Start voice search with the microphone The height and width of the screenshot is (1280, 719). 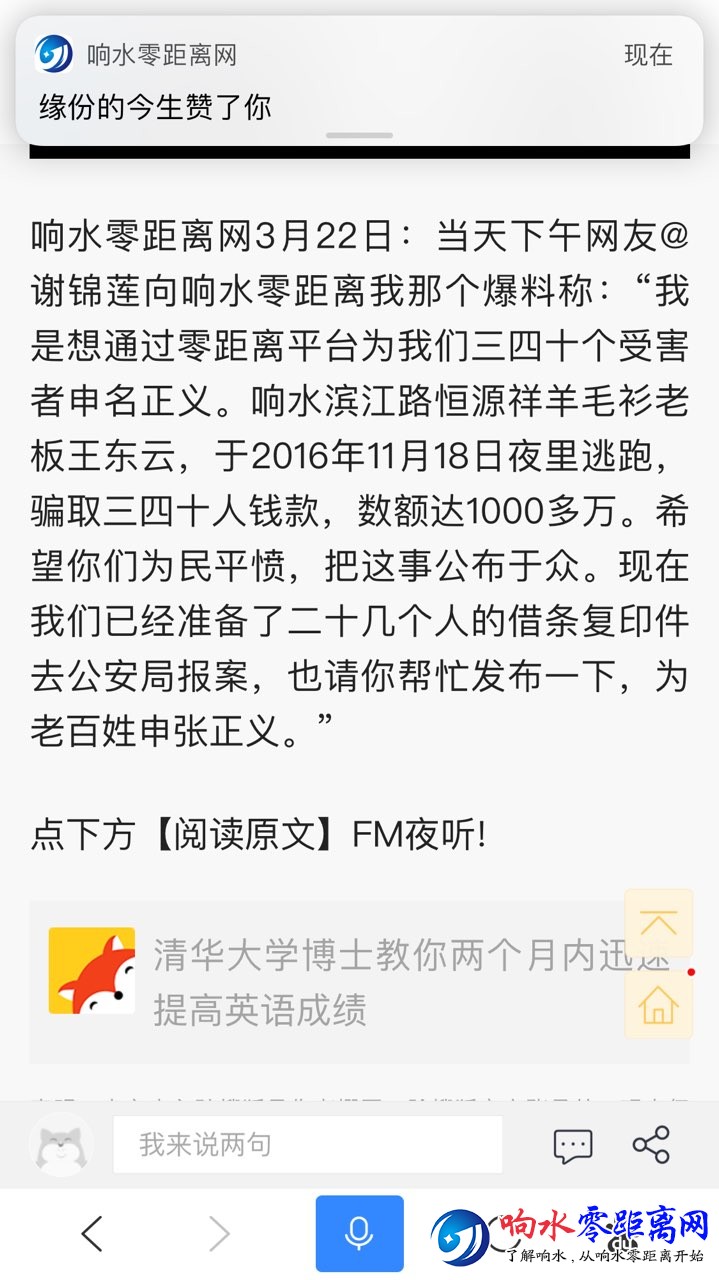click(x=359, y=1233)
